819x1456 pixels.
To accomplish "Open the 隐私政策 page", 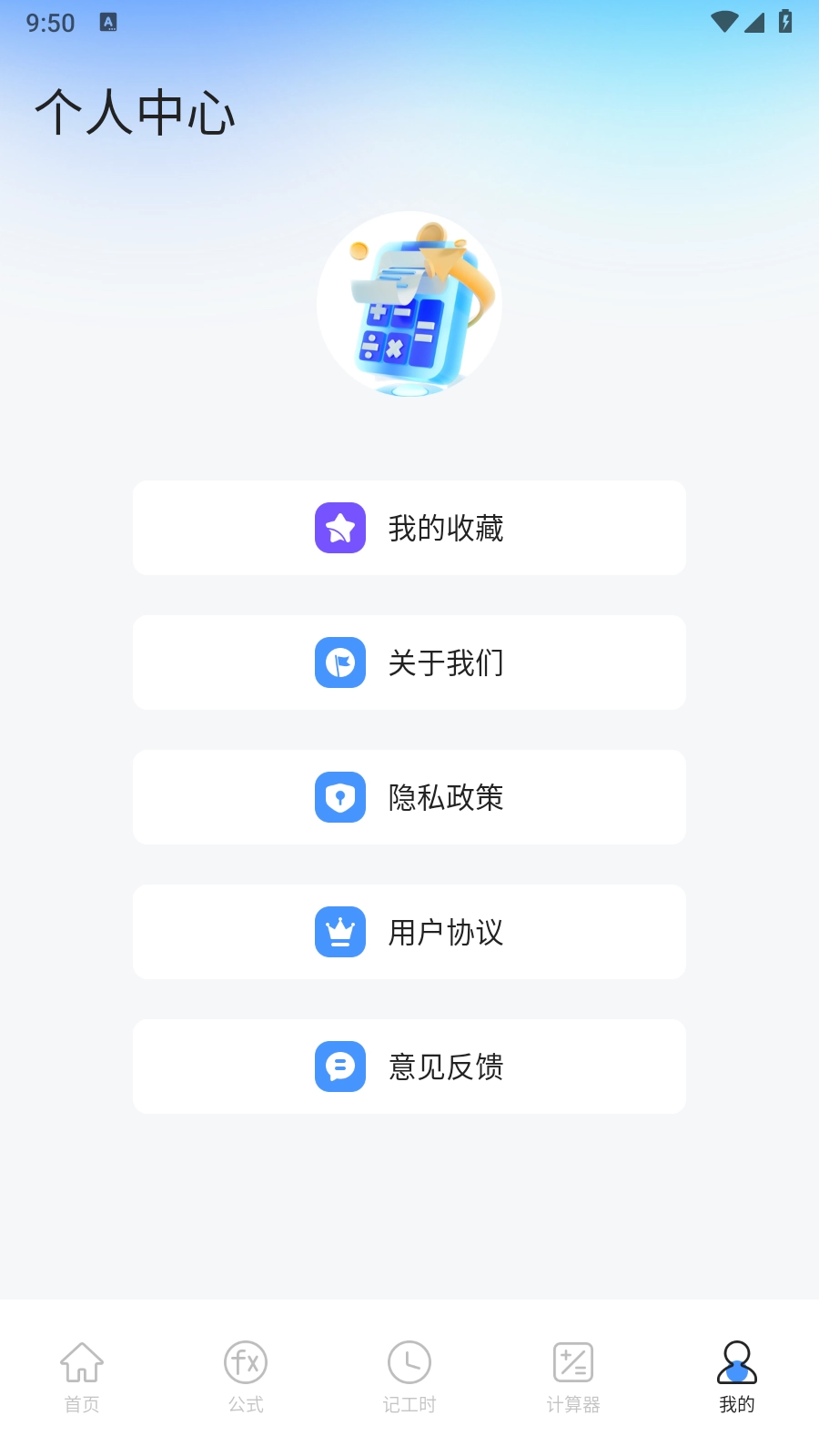I will [409, 797].
